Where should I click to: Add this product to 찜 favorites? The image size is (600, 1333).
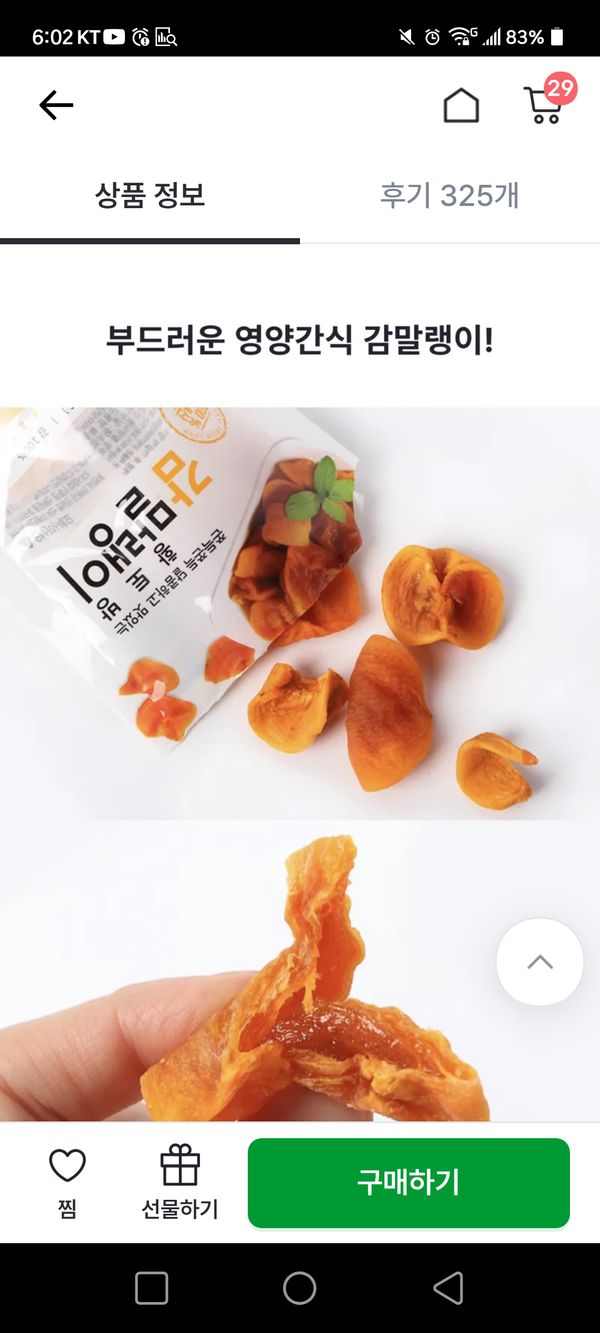(68, 1182)
